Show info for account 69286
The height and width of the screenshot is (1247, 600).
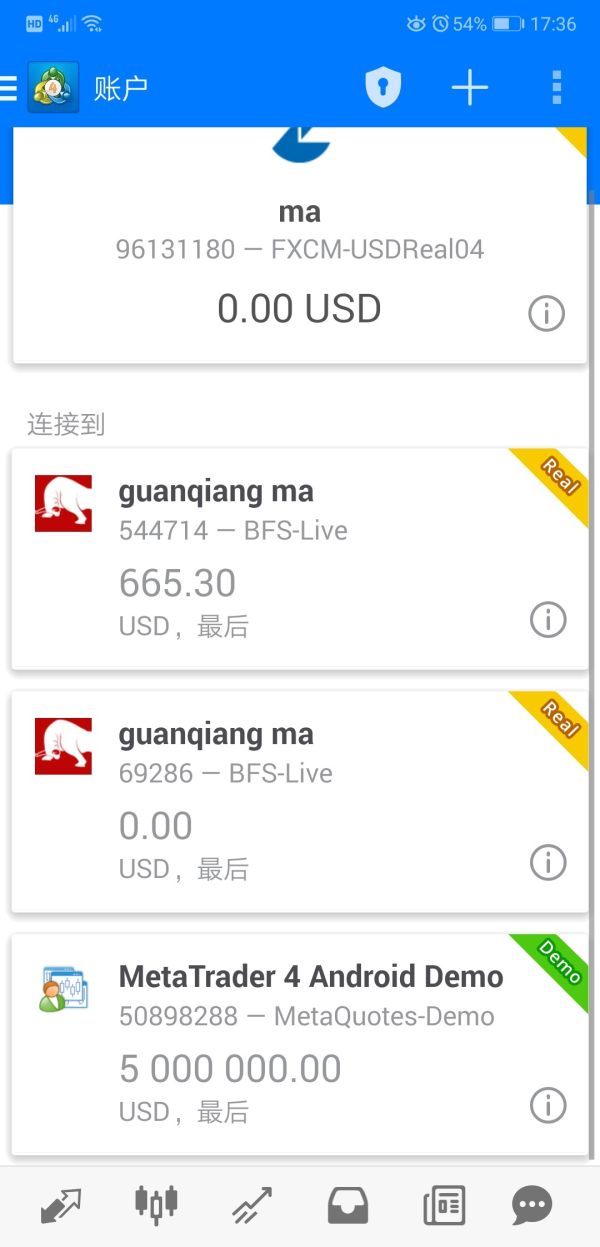[x=547, y=863]
